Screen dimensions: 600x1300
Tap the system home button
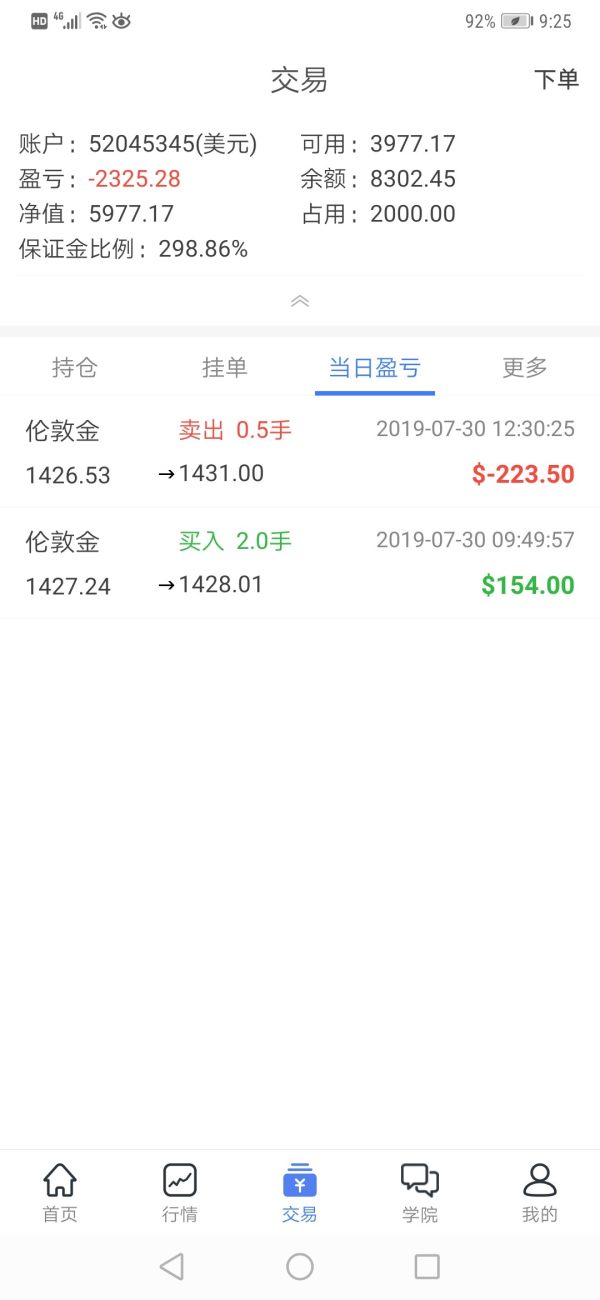click(300, 1267)
